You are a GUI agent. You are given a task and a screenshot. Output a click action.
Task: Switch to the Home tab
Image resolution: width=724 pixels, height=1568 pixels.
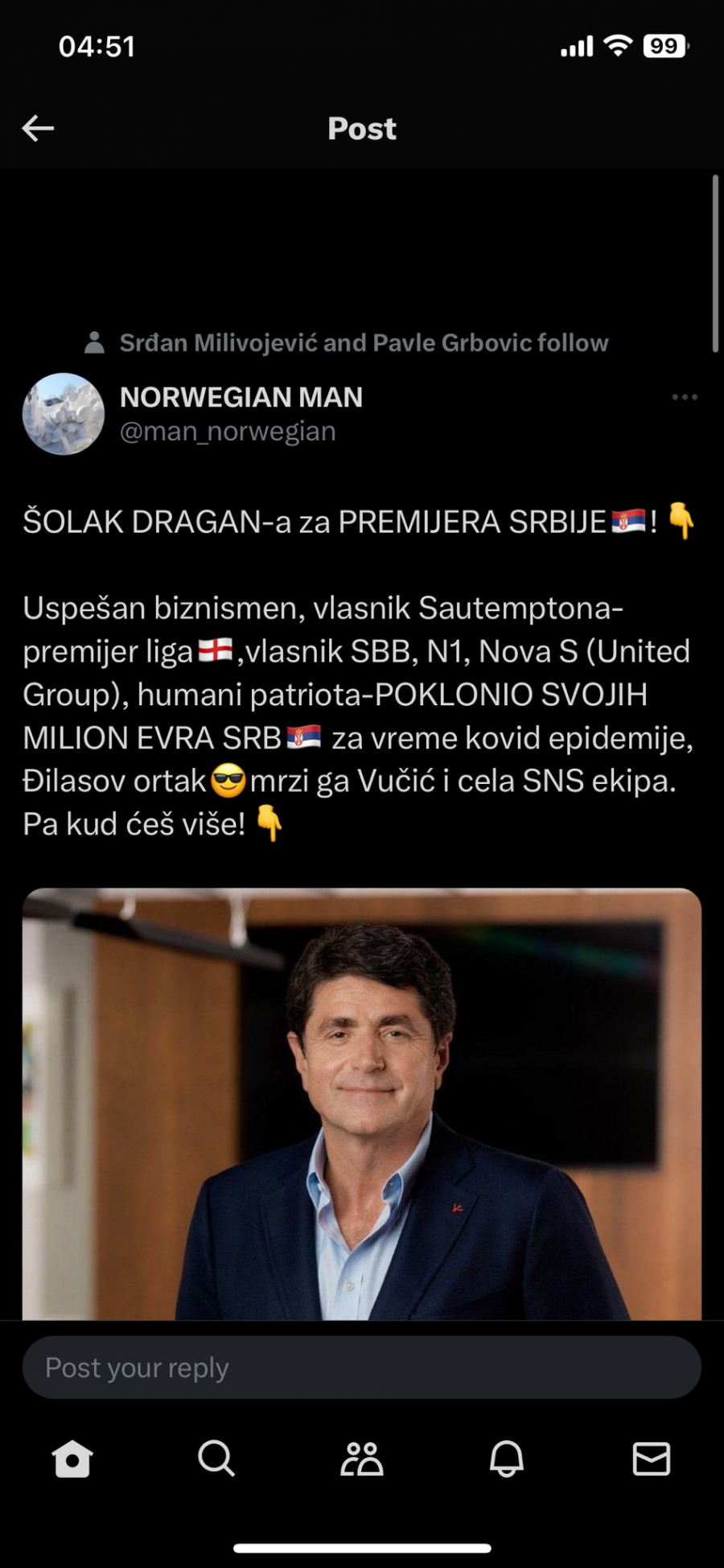[72, 1459]
